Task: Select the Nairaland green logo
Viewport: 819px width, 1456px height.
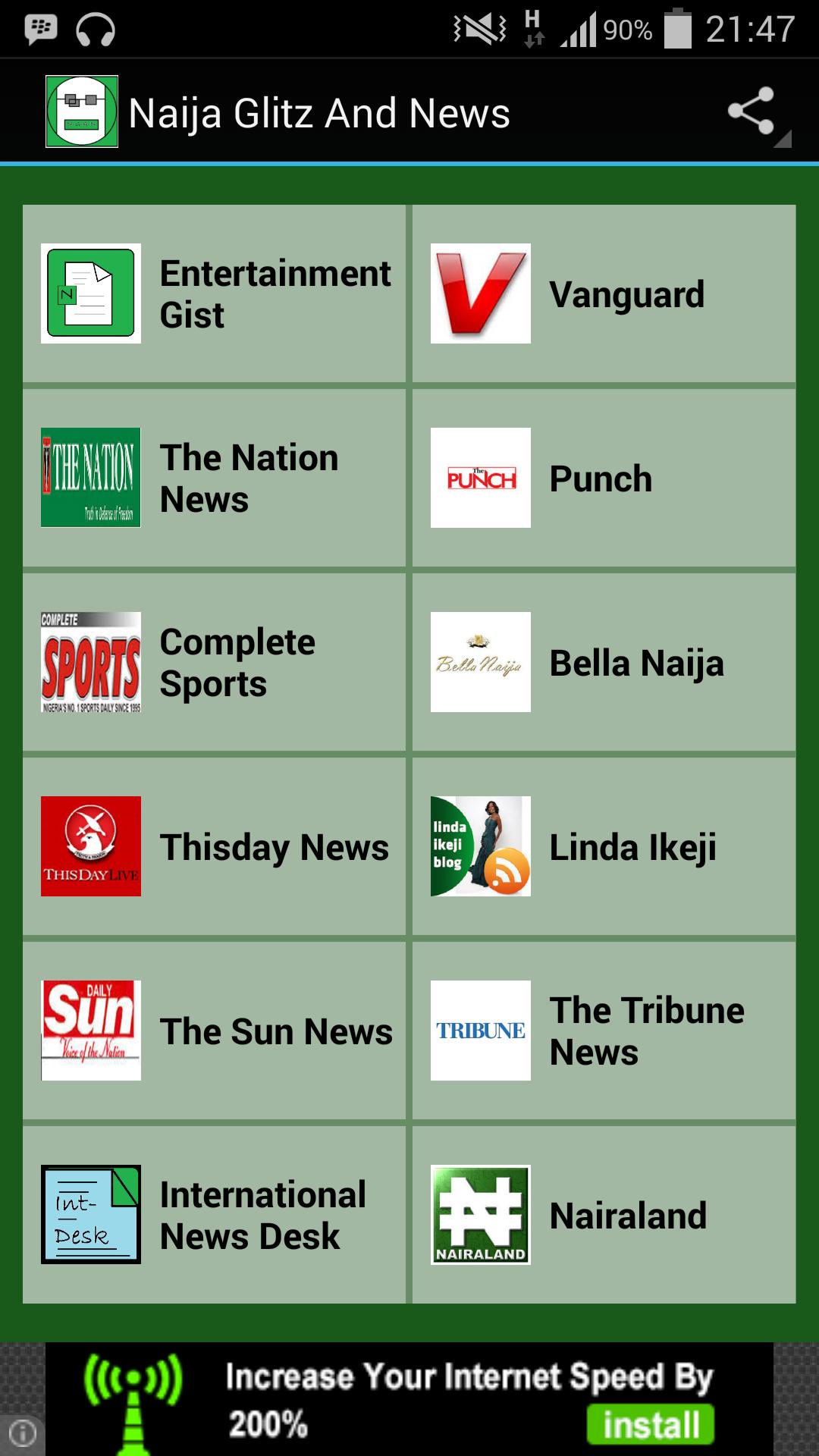Action: pyautogui.click(x=479, y=1215)
